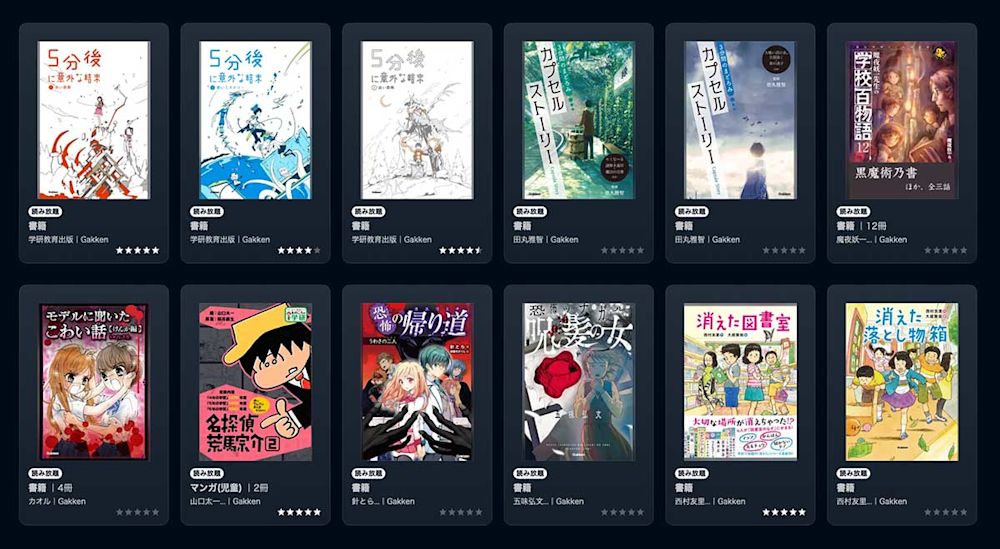Select the light-blue-cover カプセルストーリー book
Image resolution: width=1000 pixels, height=549 pixels.
point(740,121)
